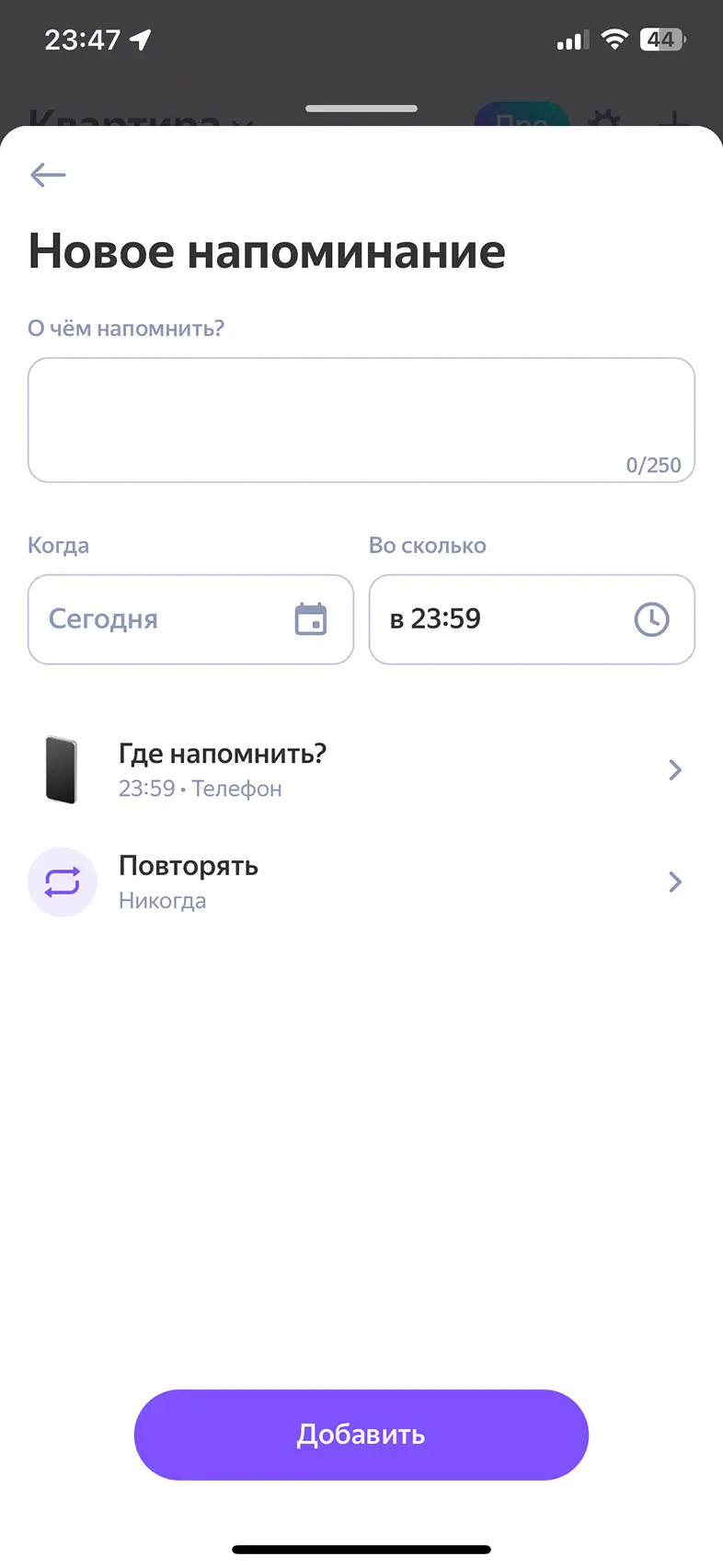Change the reminder time 'в 23:59'

pos(531,619)
